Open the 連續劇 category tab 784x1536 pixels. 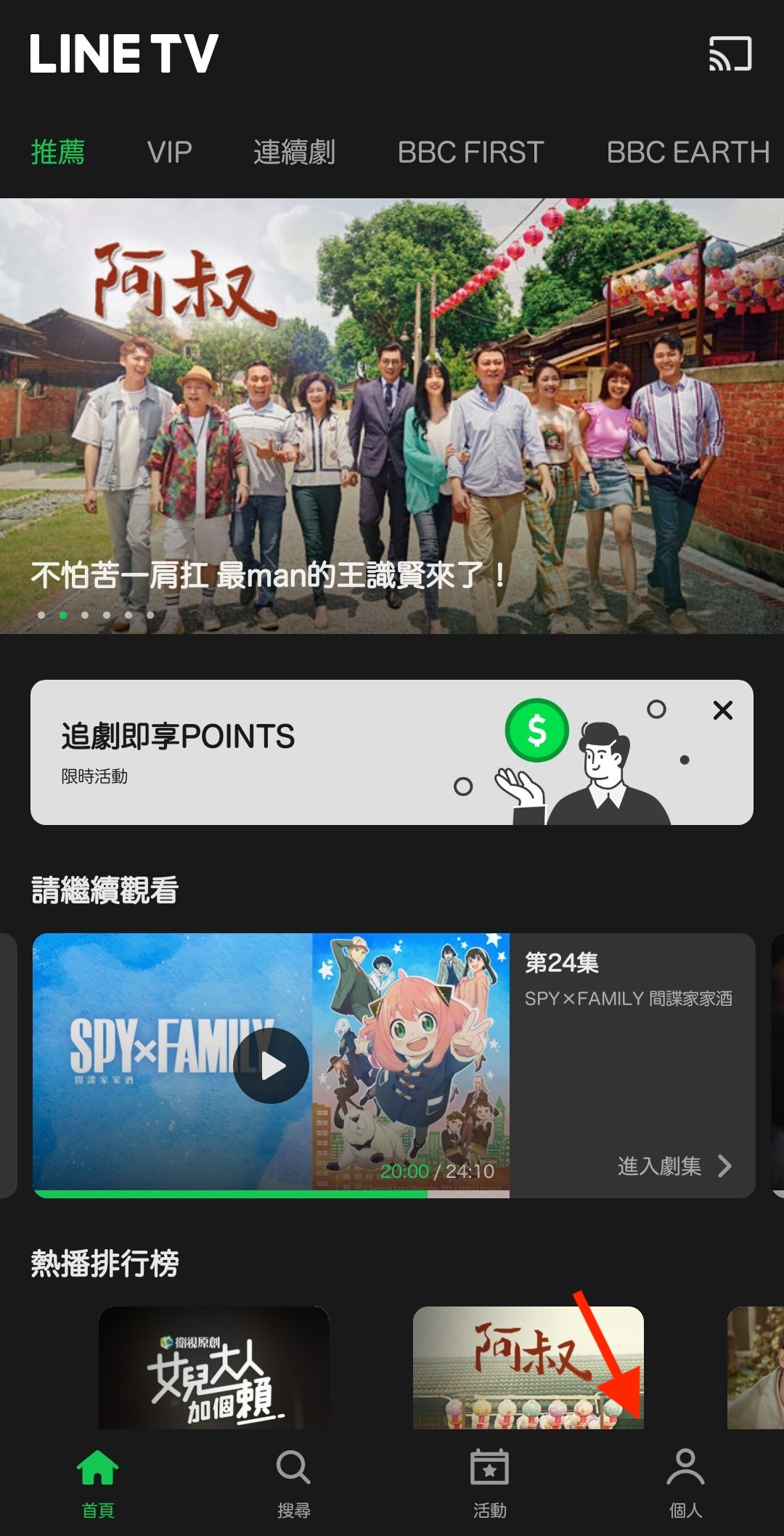pos(295,151)
